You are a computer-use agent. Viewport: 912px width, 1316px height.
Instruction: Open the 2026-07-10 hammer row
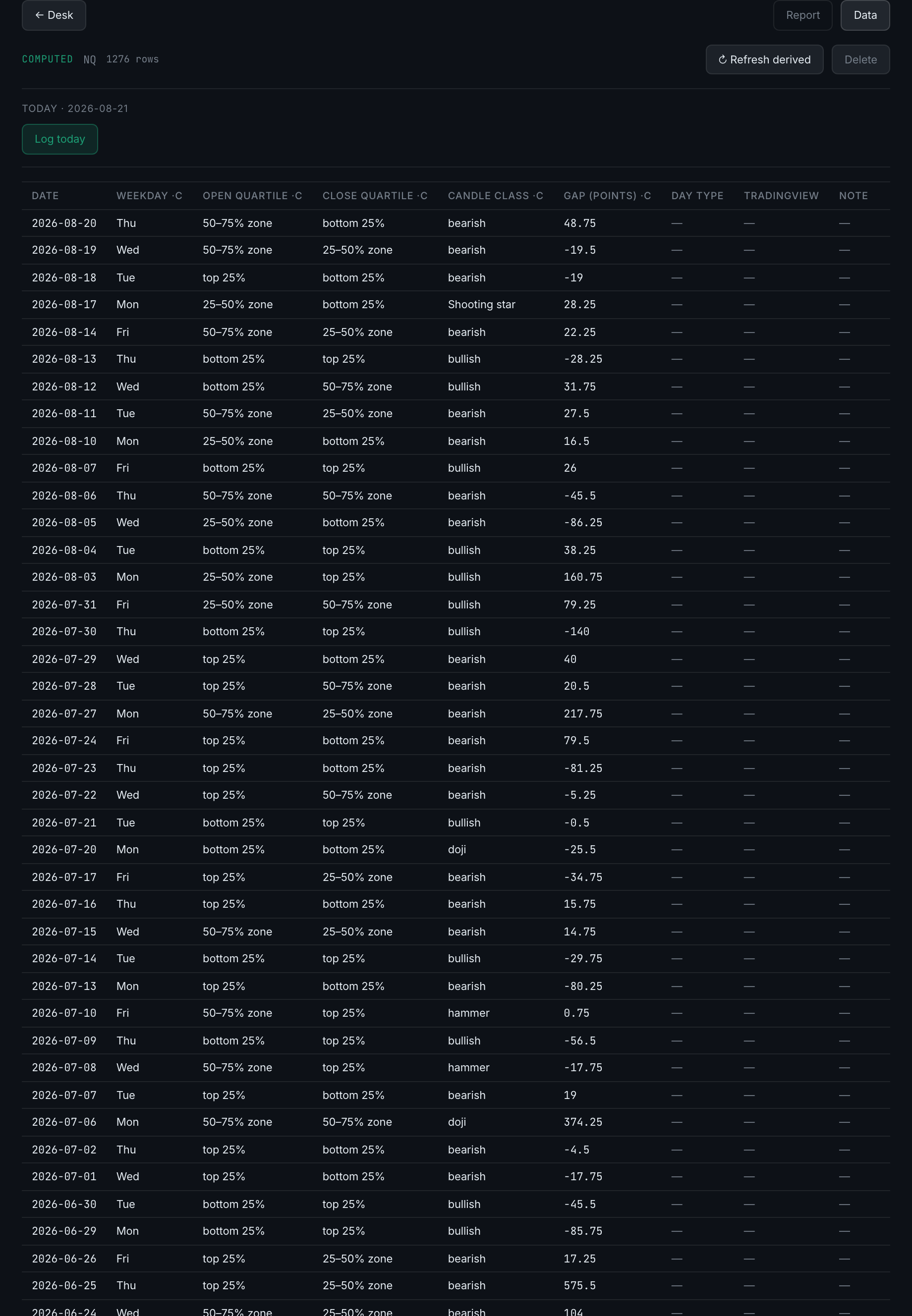tap(456, 1013)
